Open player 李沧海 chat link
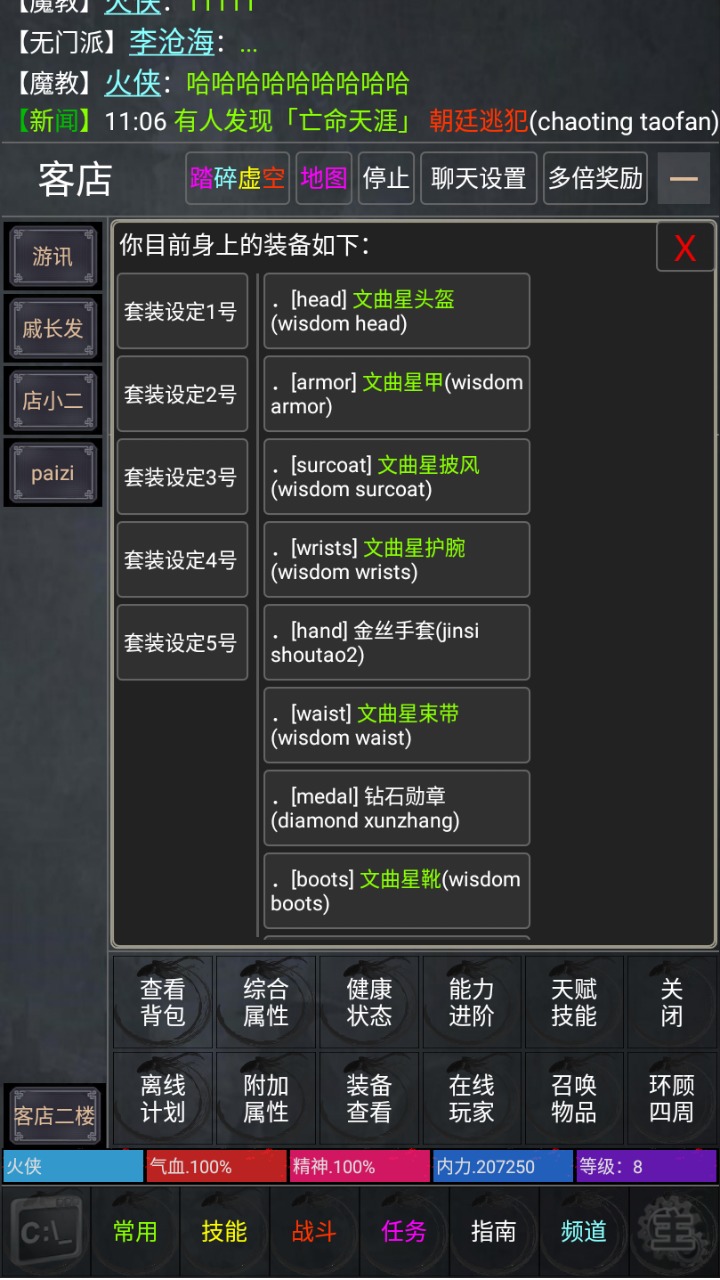The width and height of the screenshot is (720, 1280). click(169, 44)
